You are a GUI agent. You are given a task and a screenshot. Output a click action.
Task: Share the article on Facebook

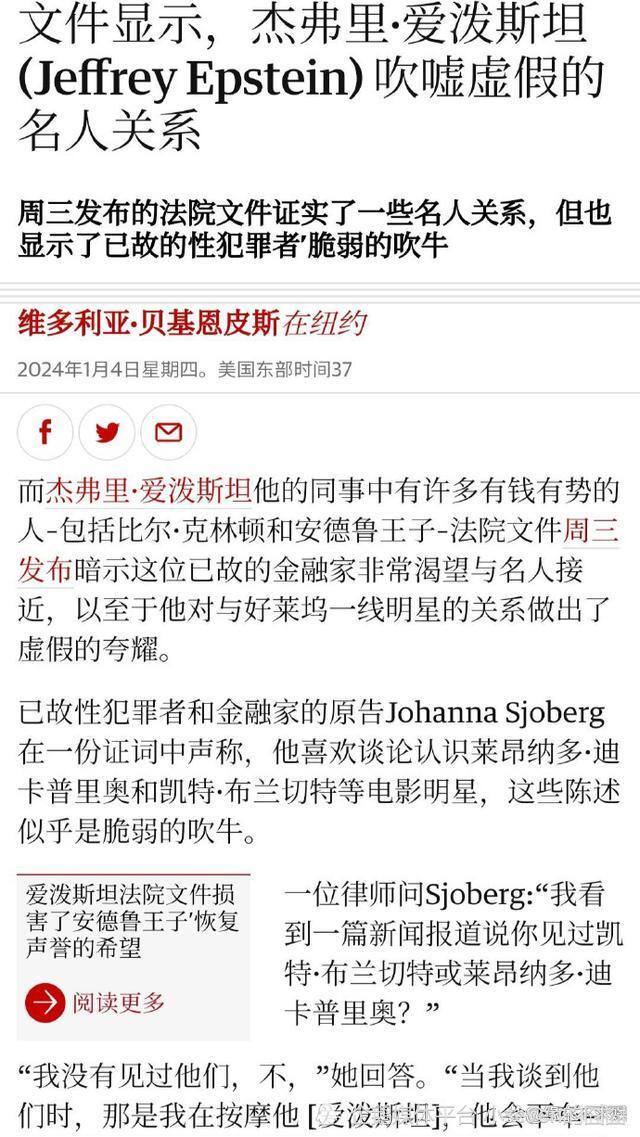click(x=45, y=433)
